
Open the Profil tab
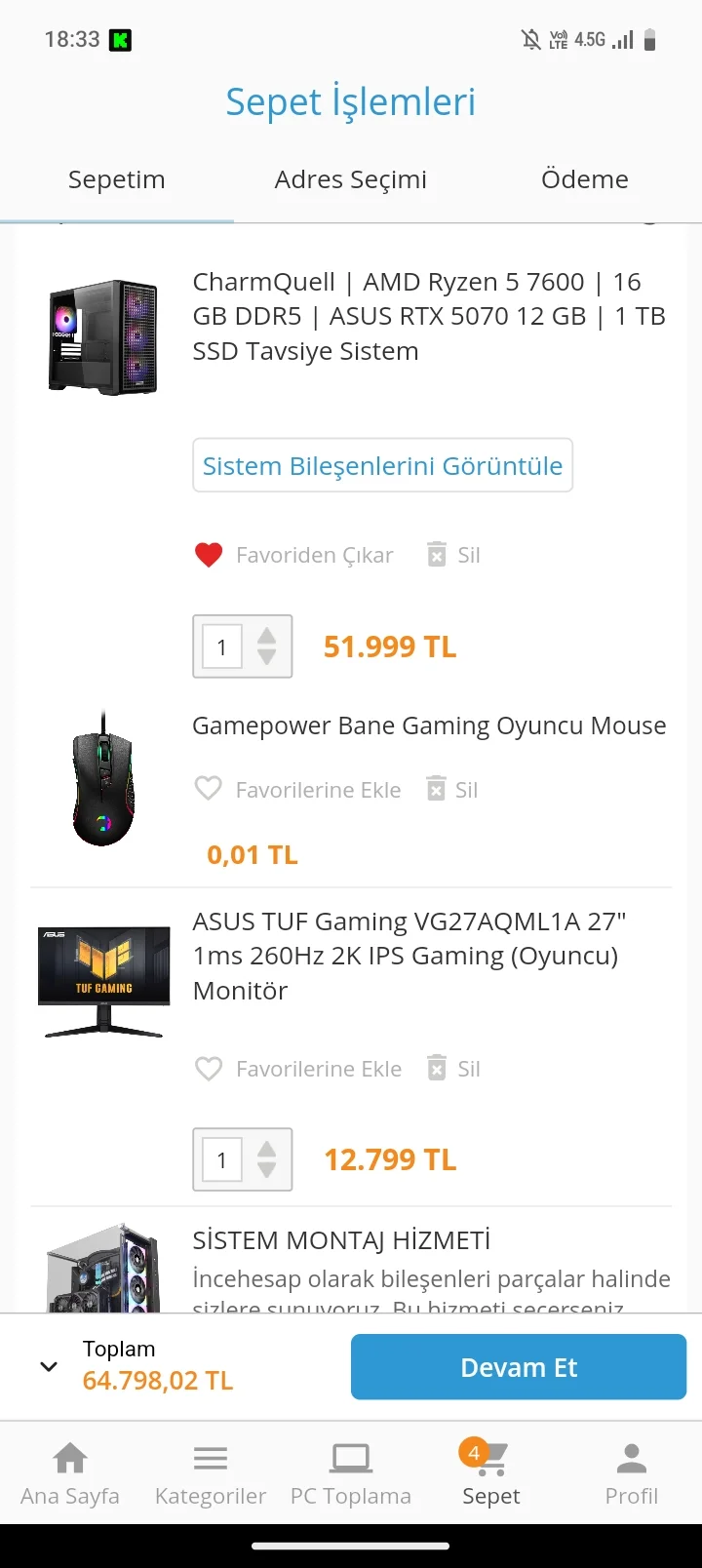(x=632, y=1473)
